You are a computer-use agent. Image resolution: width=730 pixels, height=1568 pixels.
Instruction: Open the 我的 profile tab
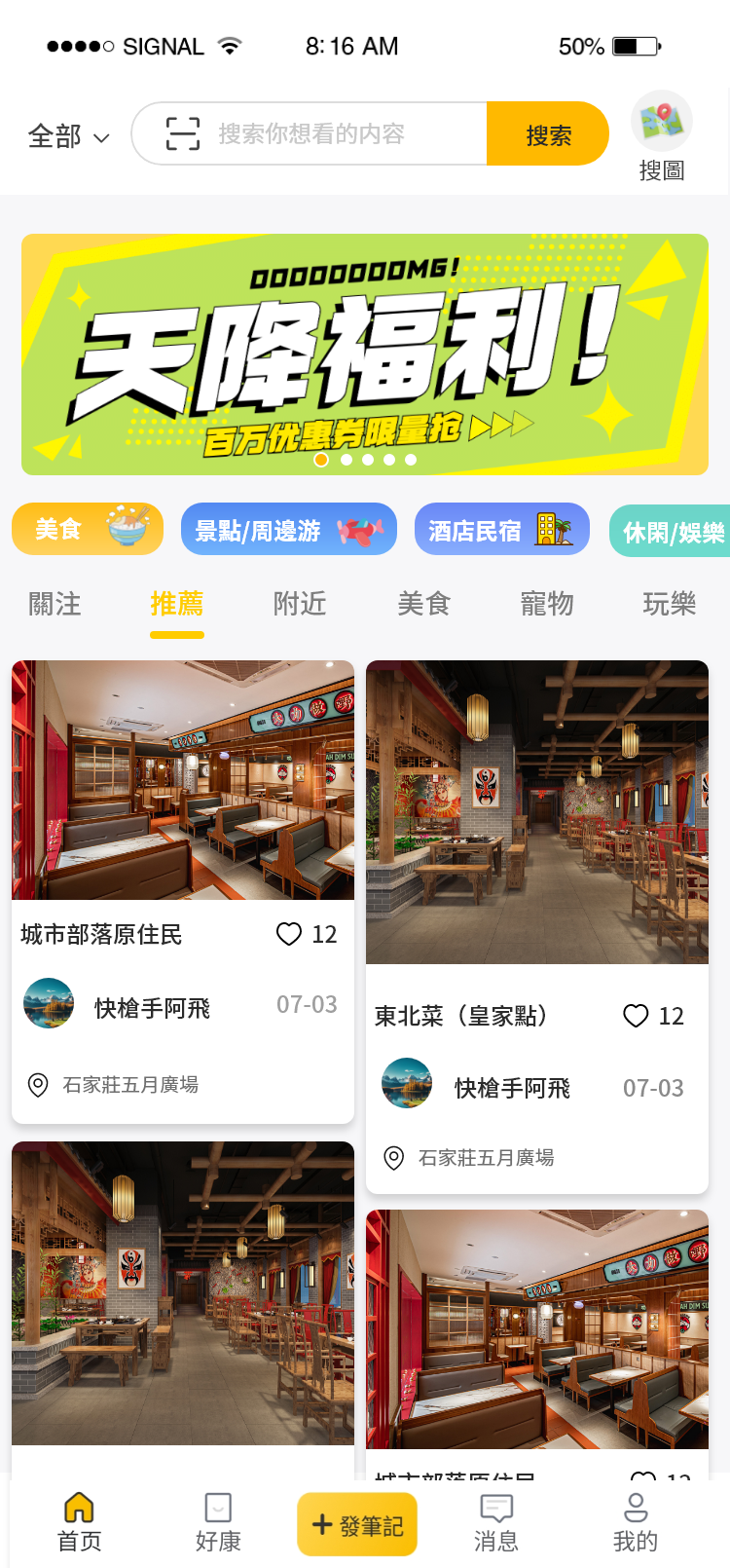click(x=636, y=1522)
